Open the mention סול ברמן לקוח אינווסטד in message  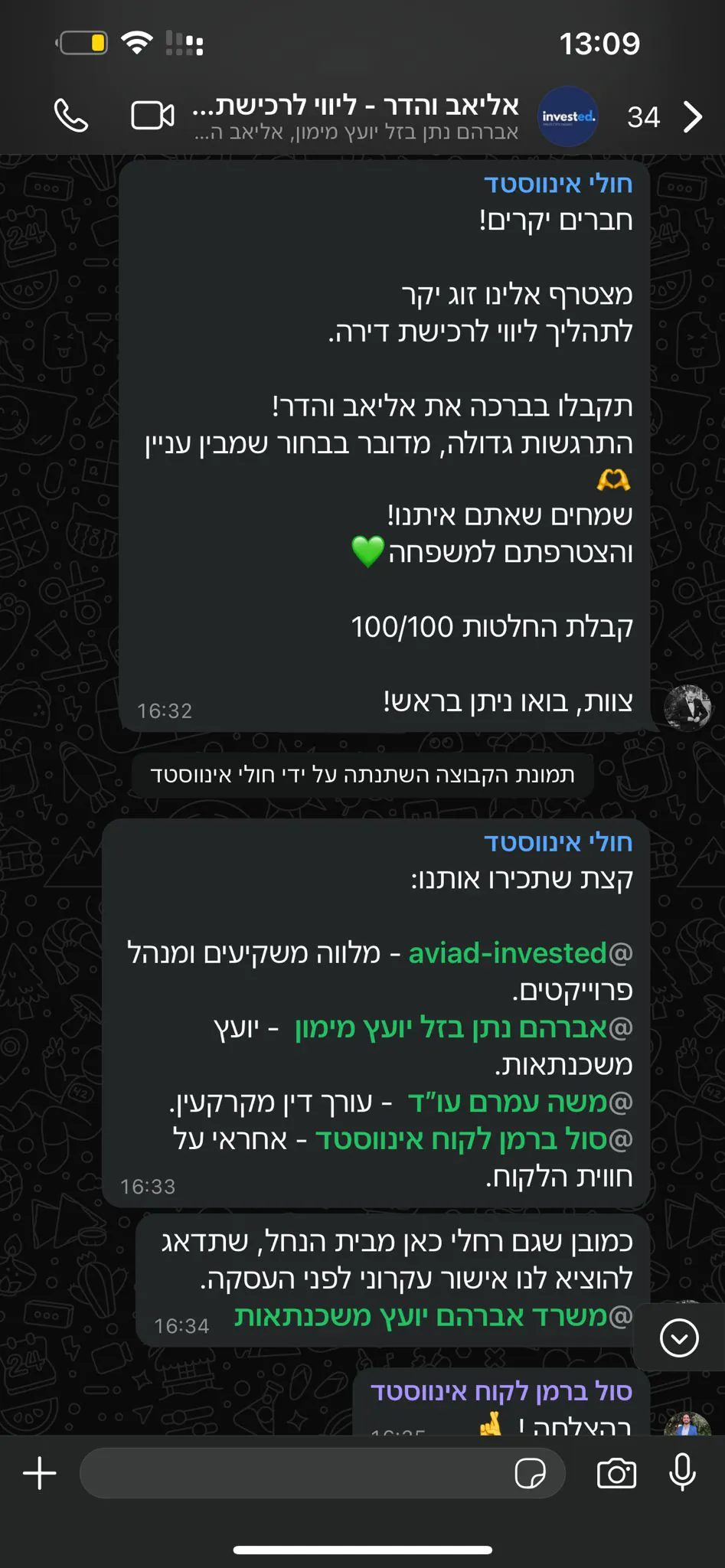point(474,1139)
